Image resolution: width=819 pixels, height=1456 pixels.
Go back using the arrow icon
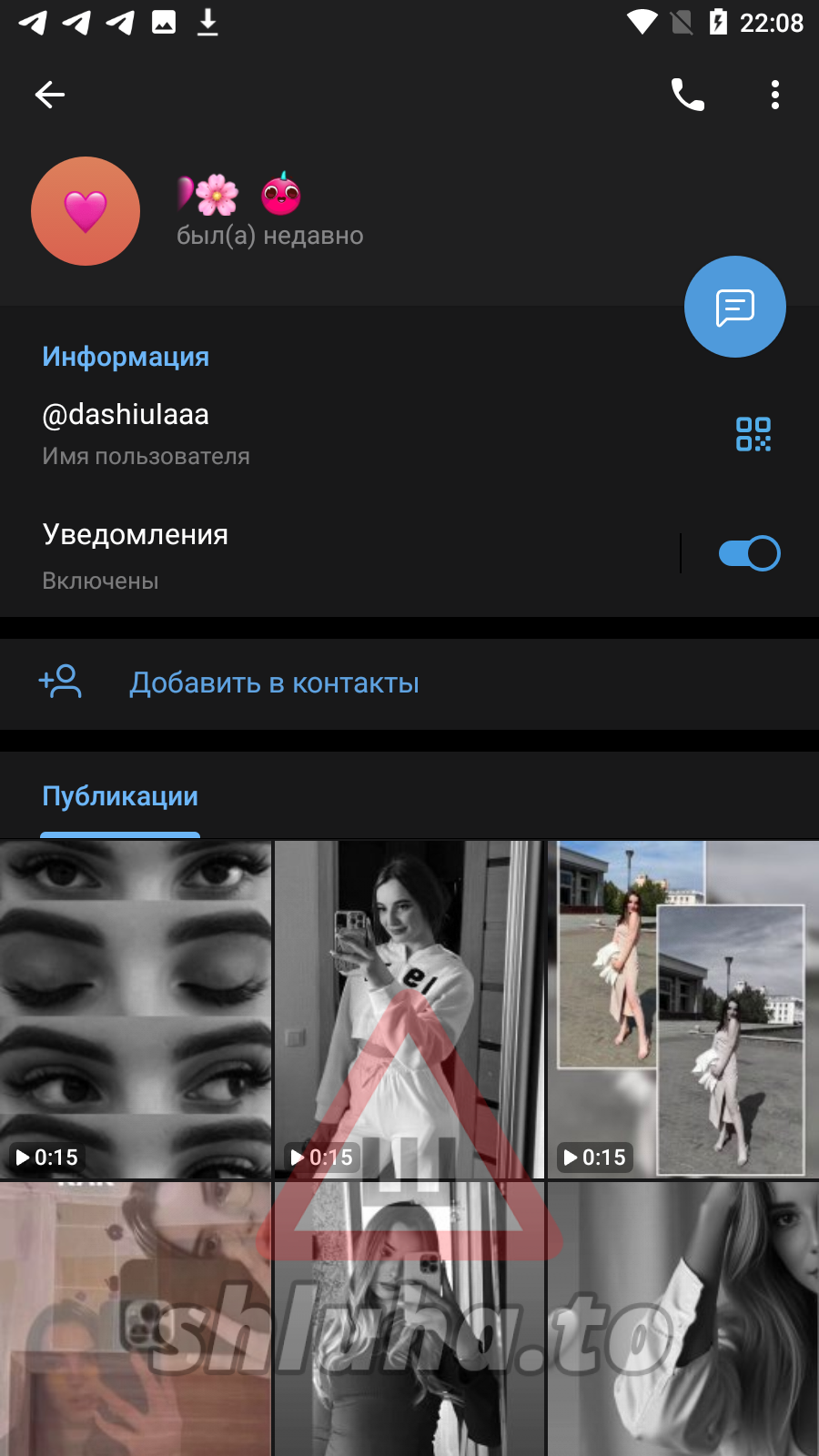[50, 95]
